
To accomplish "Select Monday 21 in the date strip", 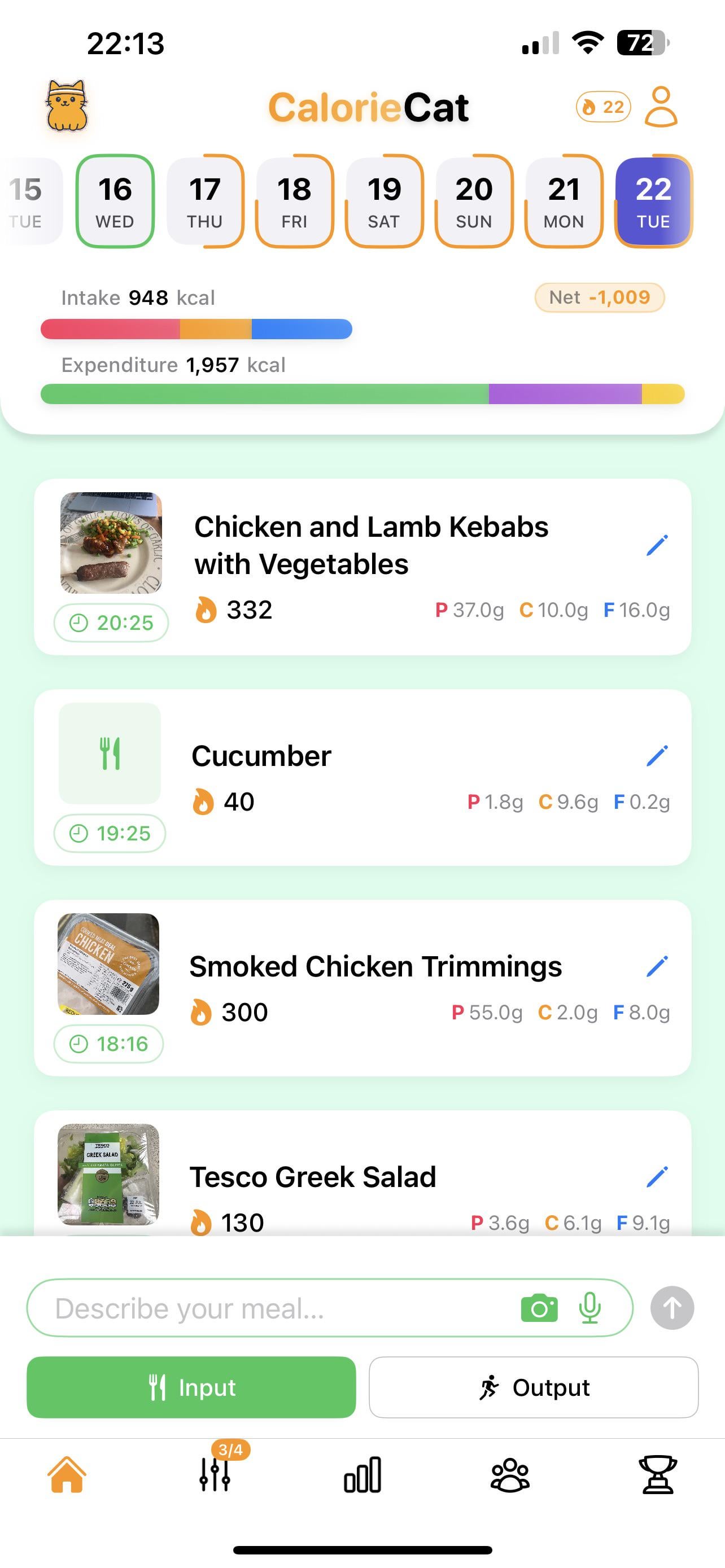I will 564,202.
